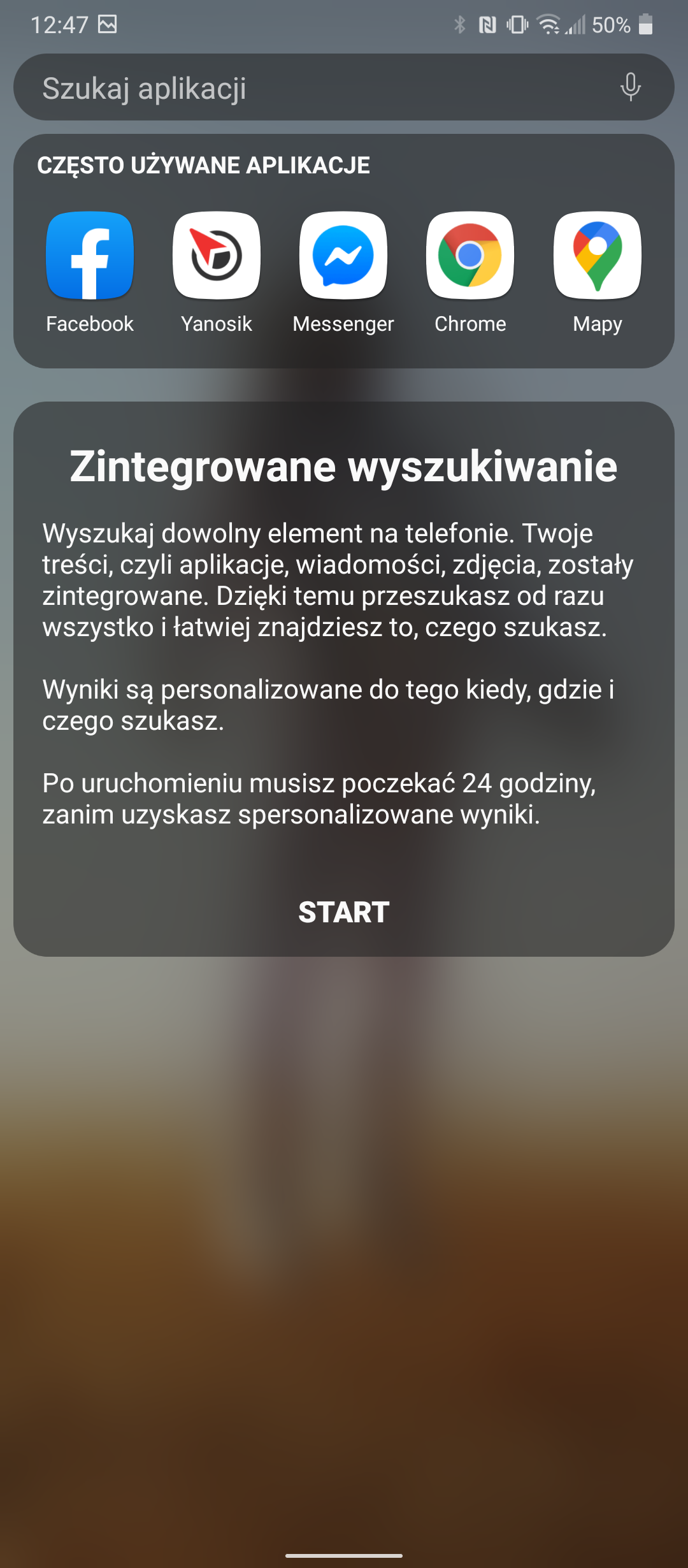This screenshot has width=688, height=1568.
Task: Start voice search with the microphone
Action: [x=630, y=87]
